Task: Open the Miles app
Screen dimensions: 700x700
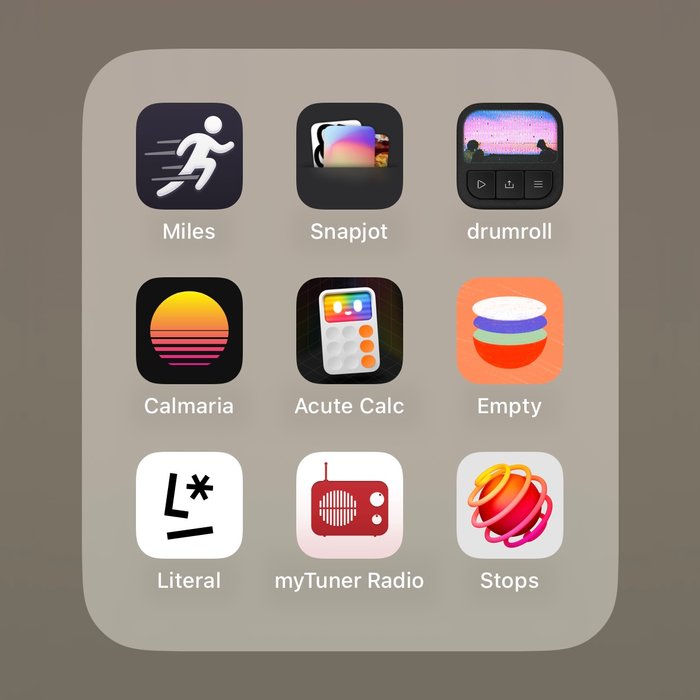Action: point(189,156)
